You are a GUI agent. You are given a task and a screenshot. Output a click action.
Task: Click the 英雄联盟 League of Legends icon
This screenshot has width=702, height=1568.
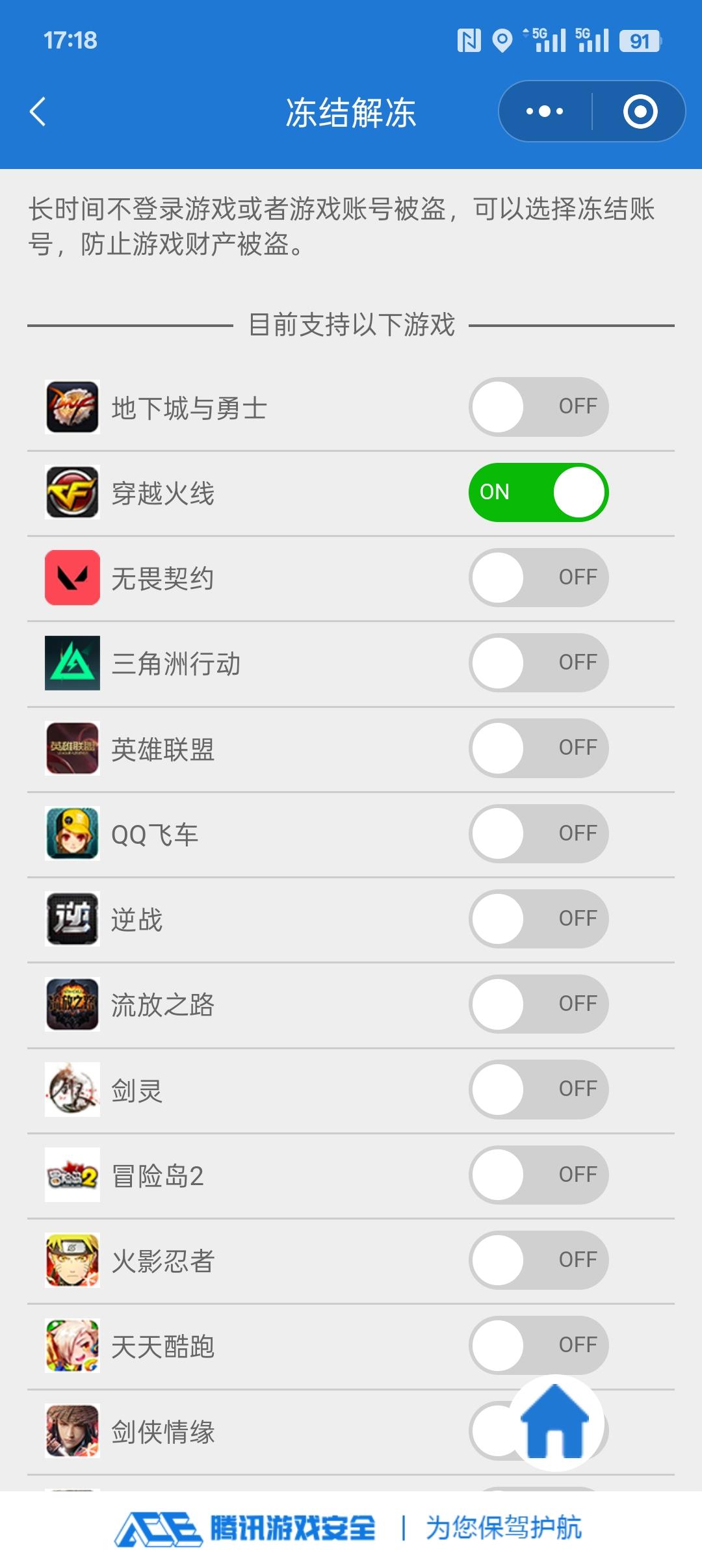coord(71,748)
